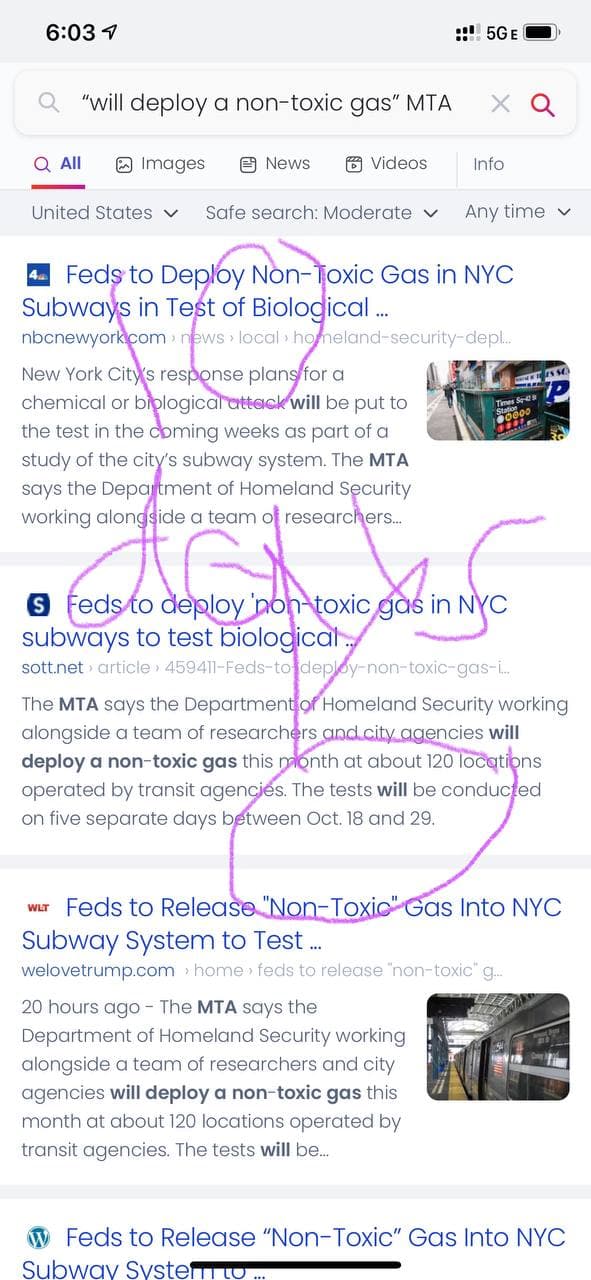Open the Any time filter dropdown
This screenshot has width=591, height=1280.
tap(518, 212)
